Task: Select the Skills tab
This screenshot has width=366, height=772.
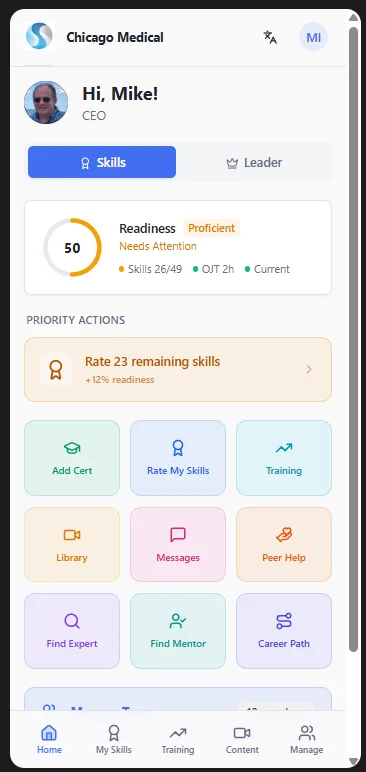Action: [x=102, y=162]
